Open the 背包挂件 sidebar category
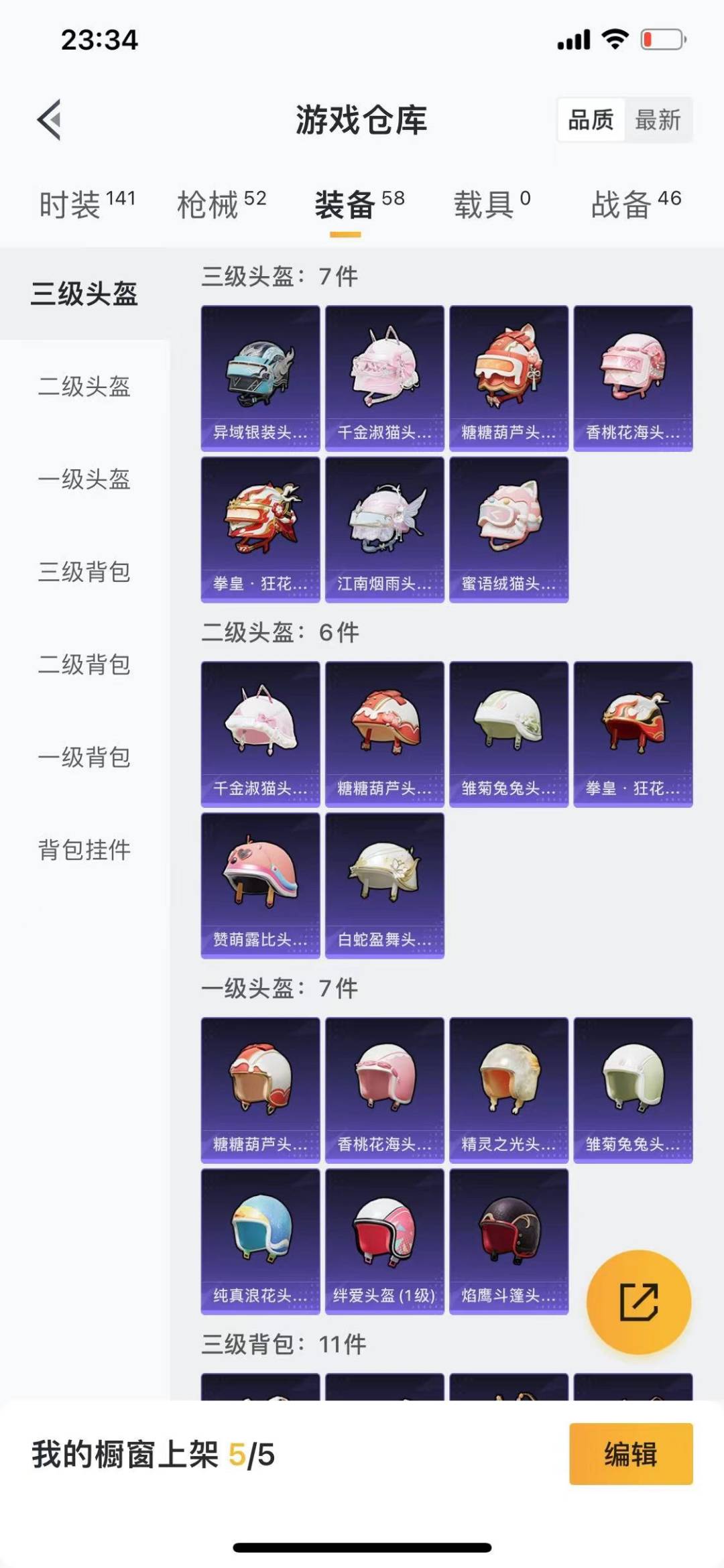The width and height of the screenshot is (724, 1568). pyautogui.click(x=84, y=851)
